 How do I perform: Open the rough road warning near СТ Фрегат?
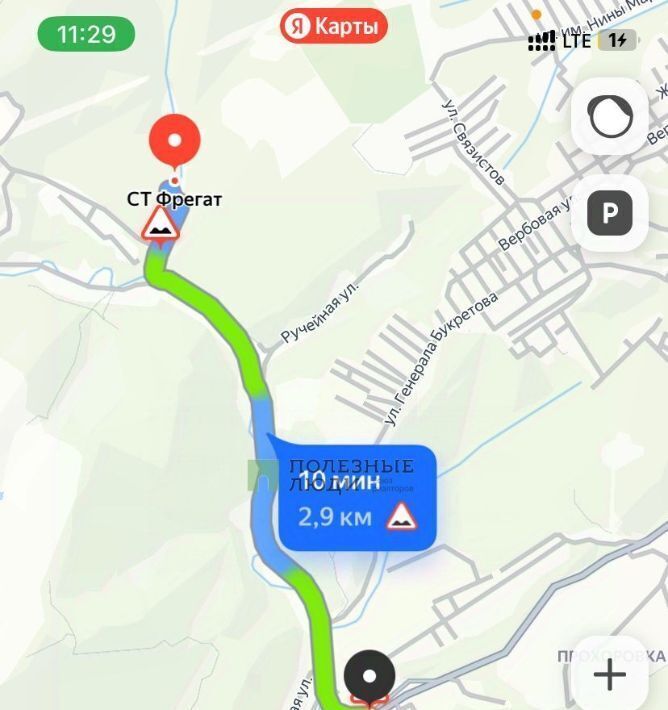click(160, 225)
